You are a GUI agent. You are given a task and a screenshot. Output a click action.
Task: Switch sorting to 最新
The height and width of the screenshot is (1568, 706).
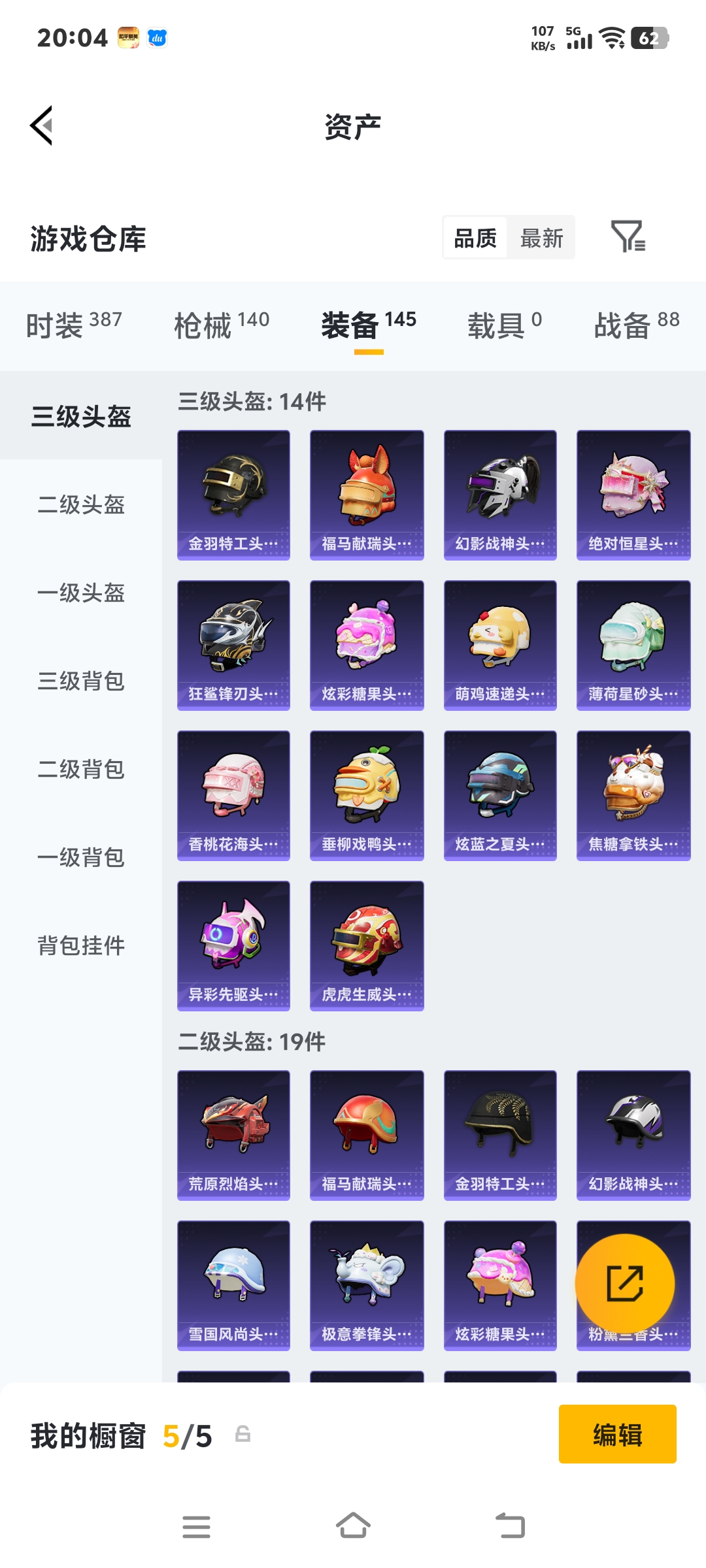(541, 238)
